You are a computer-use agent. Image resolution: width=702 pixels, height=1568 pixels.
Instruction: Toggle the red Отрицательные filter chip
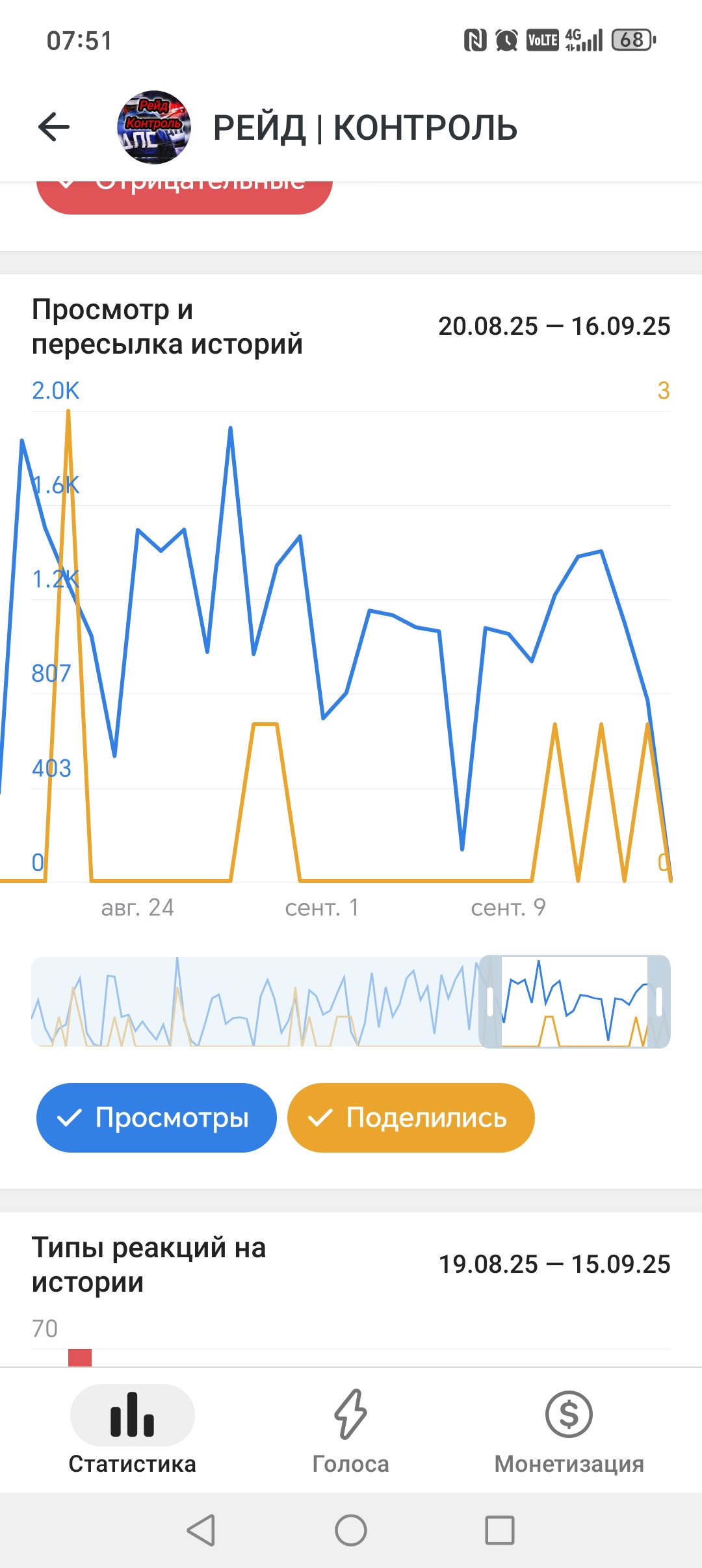tap(185, 197)
